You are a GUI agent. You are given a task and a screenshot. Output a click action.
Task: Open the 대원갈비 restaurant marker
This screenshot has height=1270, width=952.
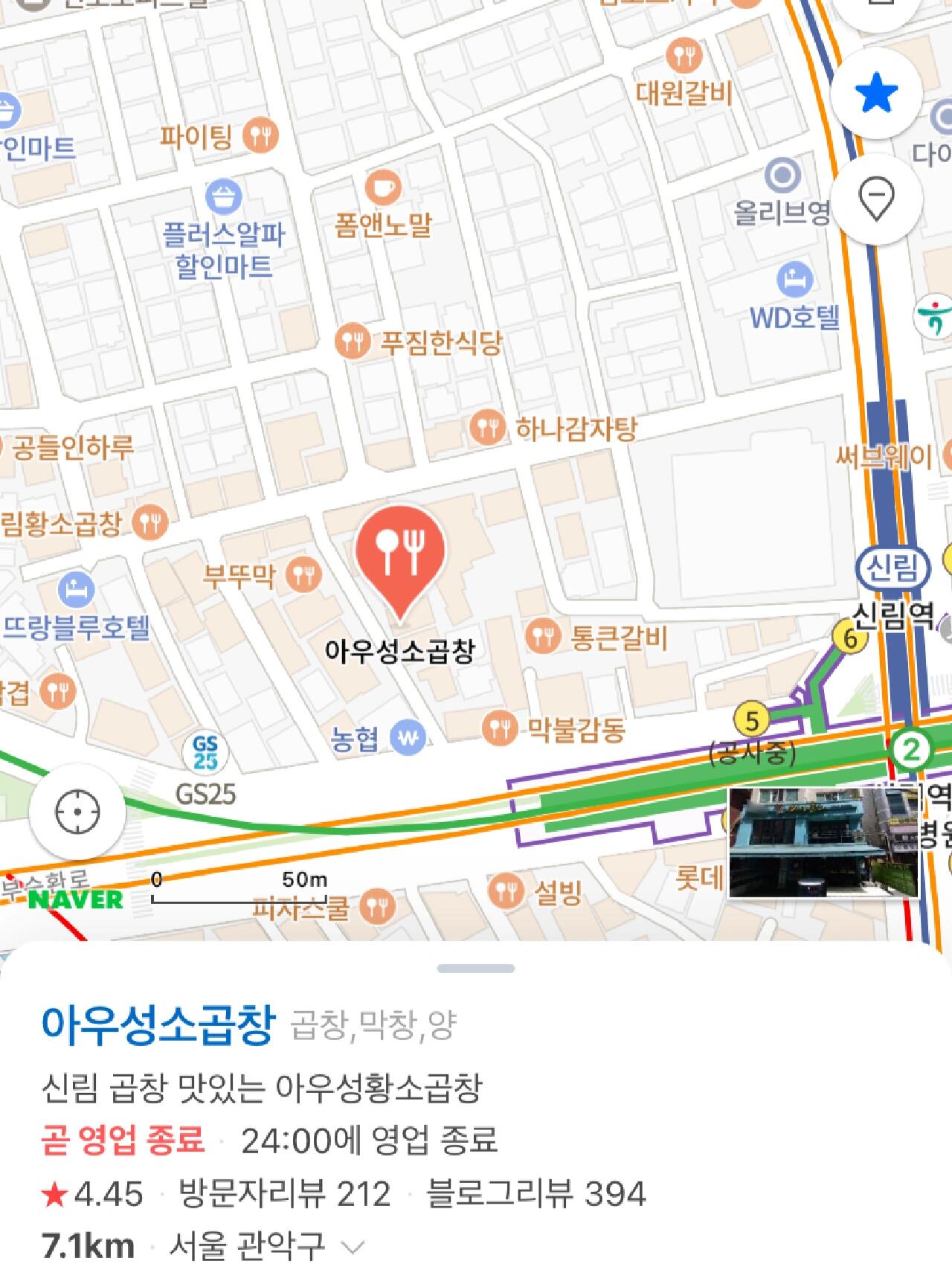pyautogui.click(x=684, y=56)
